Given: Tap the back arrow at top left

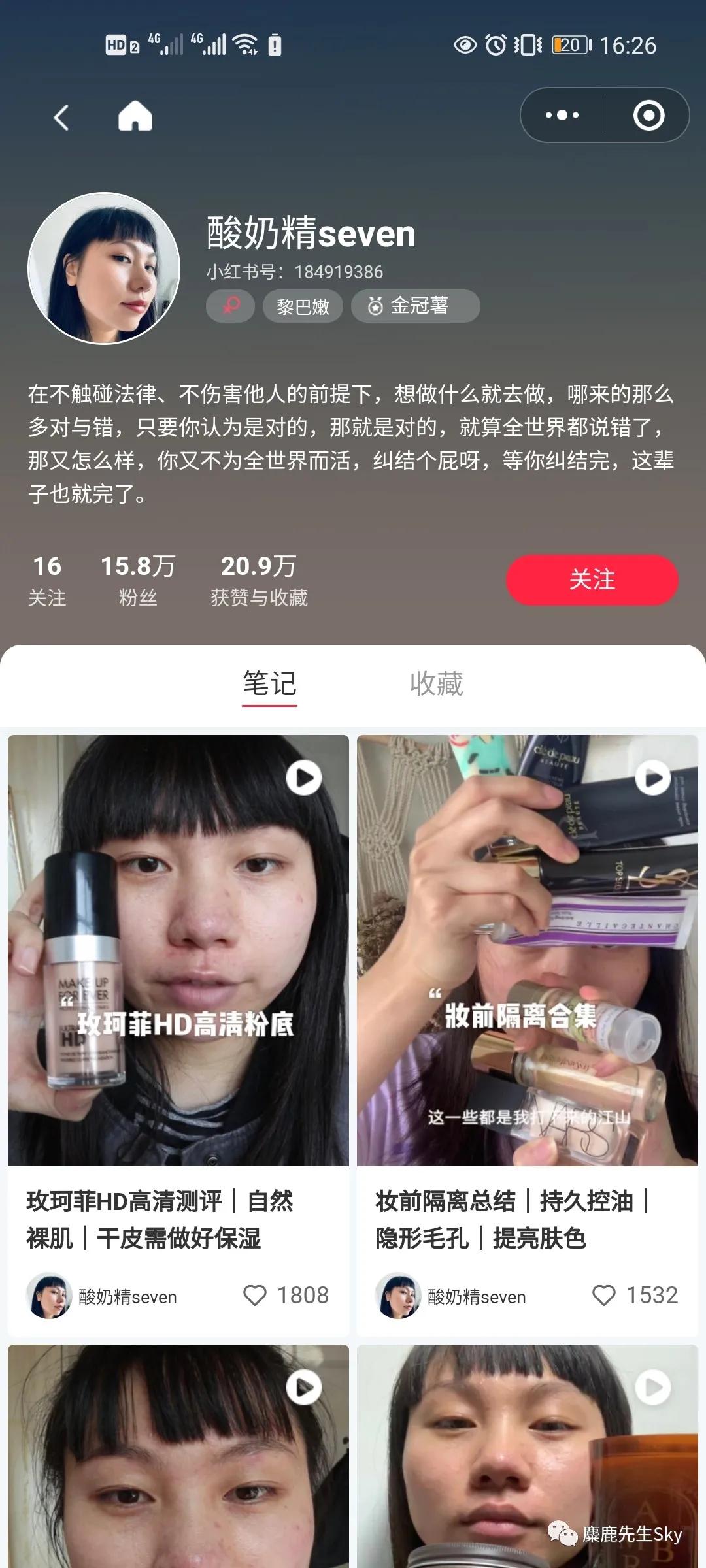Looking at the screenshot, I should 60,116.
